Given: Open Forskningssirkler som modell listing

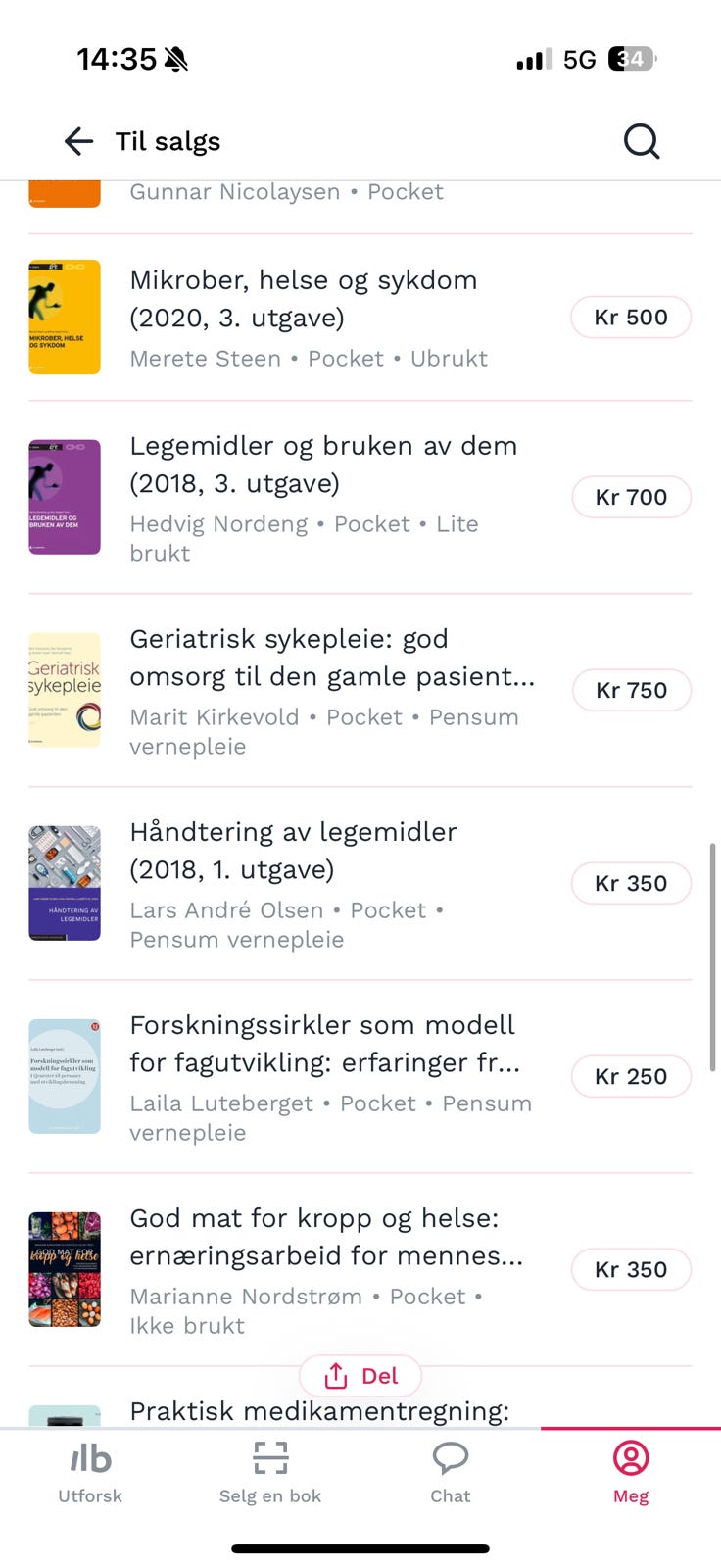Looking at the screenshot, I should [x=360, y=1076].
